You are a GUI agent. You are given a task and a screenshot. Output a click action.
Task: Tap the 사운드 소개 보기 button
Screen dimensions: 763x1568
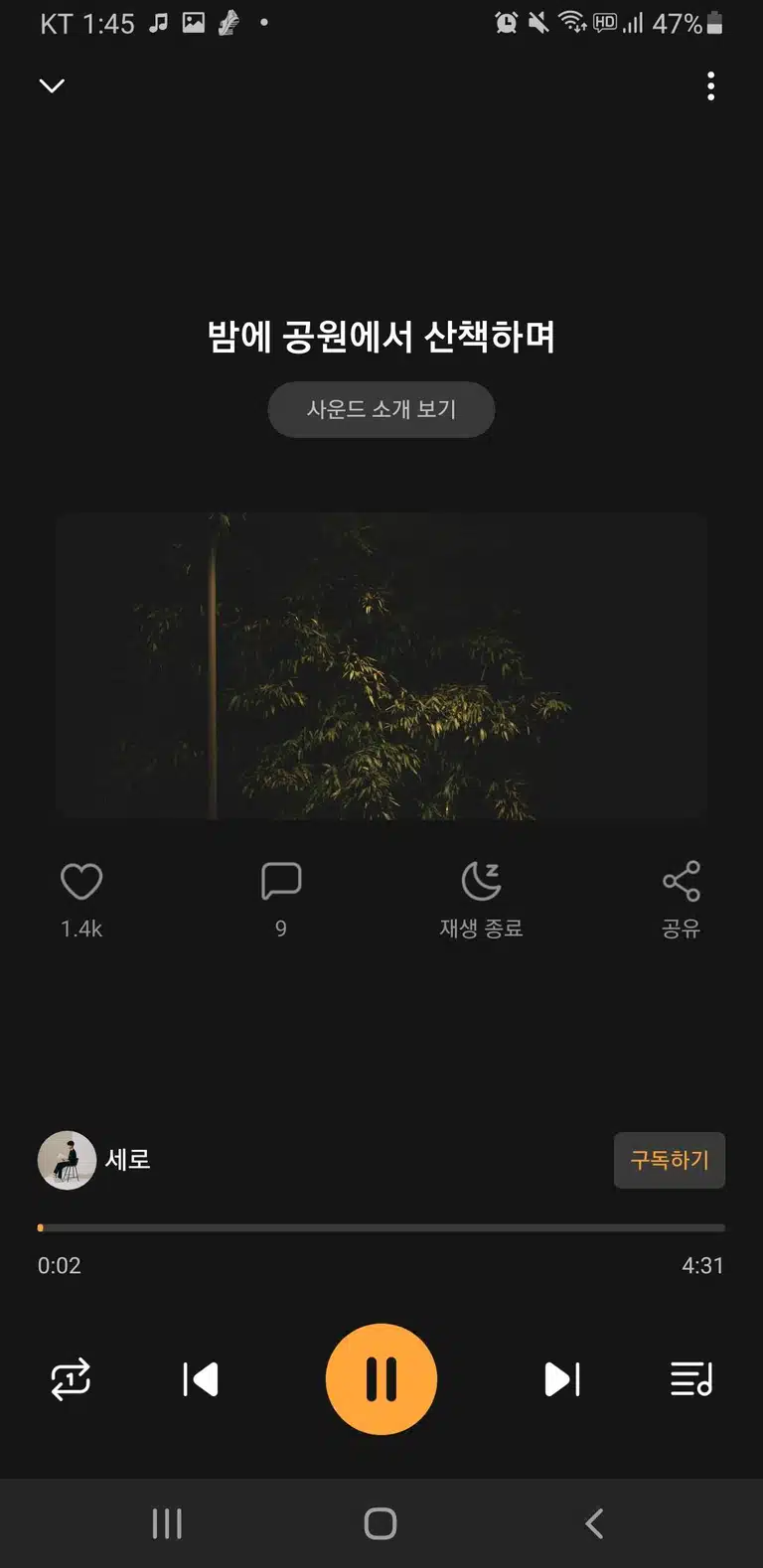[381, 409]
